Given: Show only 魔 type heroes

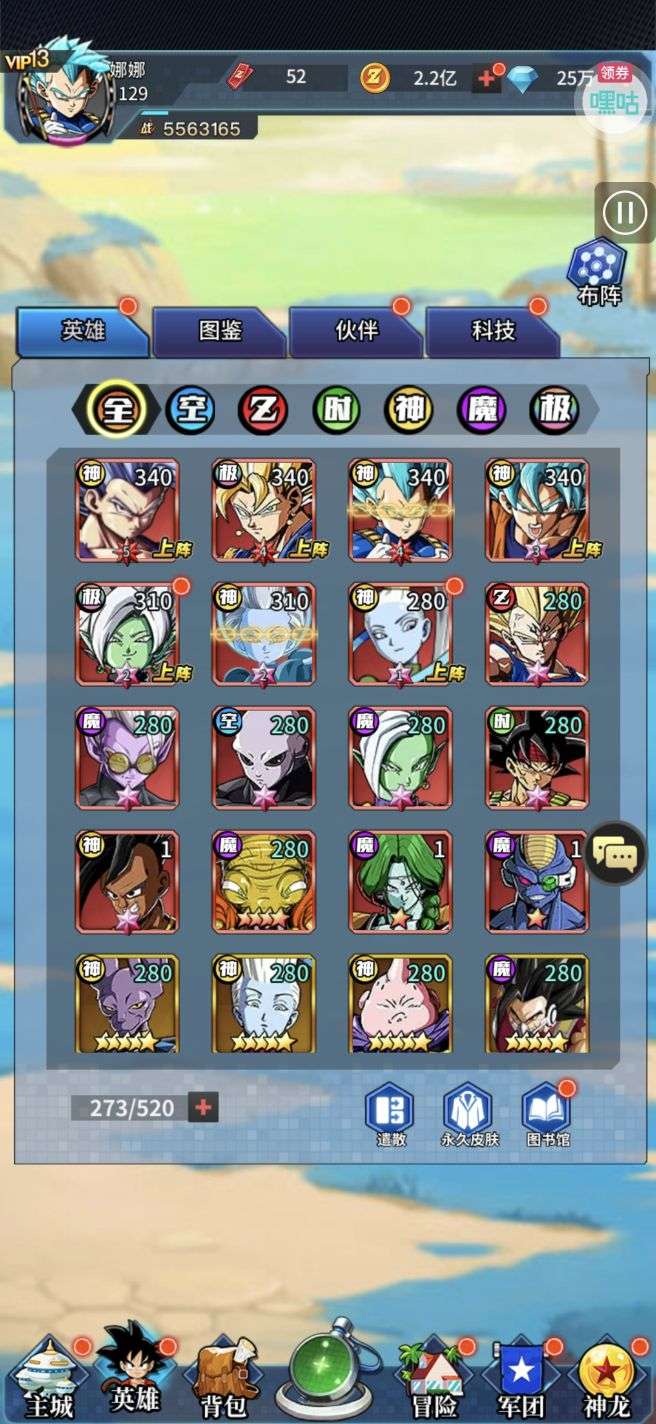Looking at the screenshot, I should tap(483, 410).
